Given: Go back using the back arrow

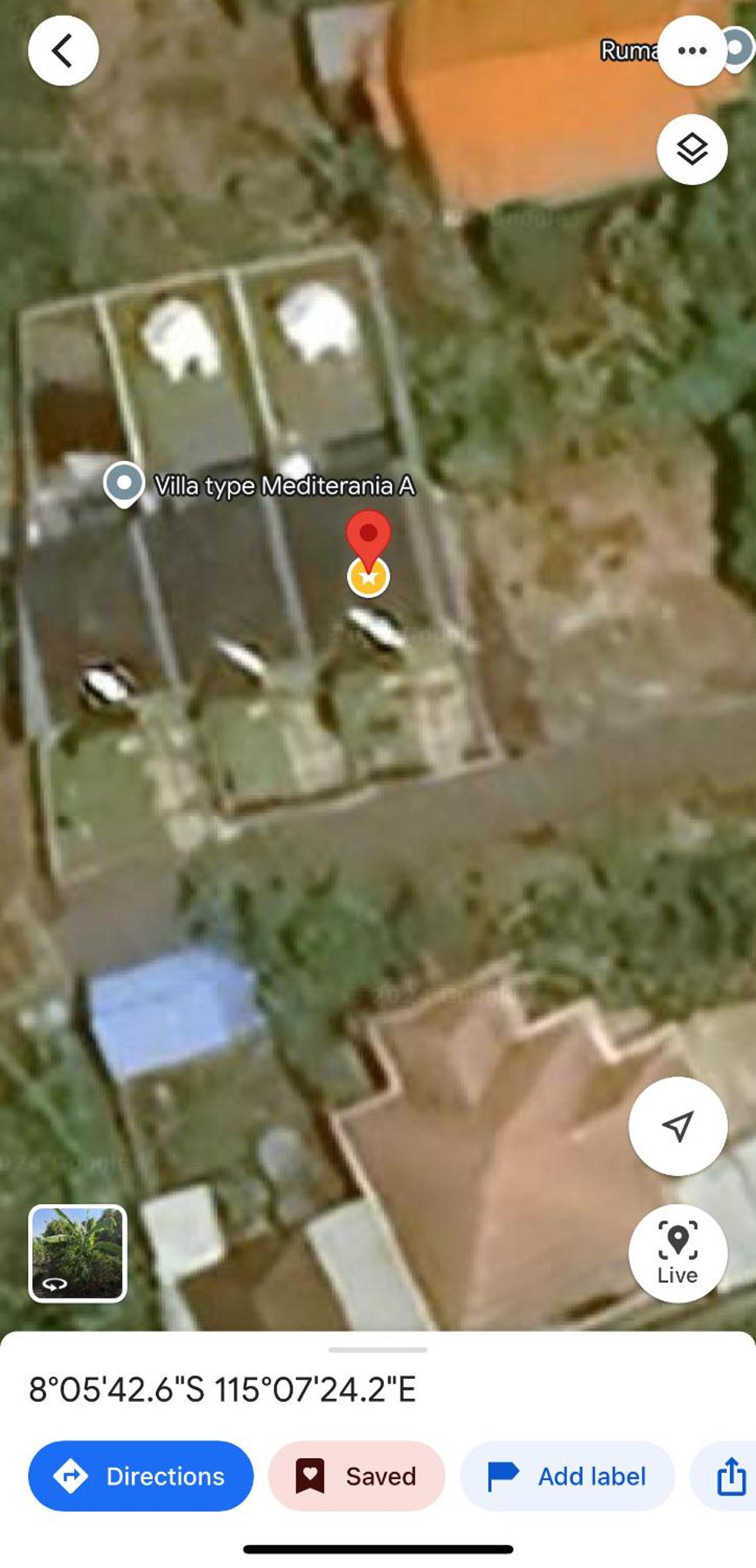Looking at the screenshot, I should 64,51.
